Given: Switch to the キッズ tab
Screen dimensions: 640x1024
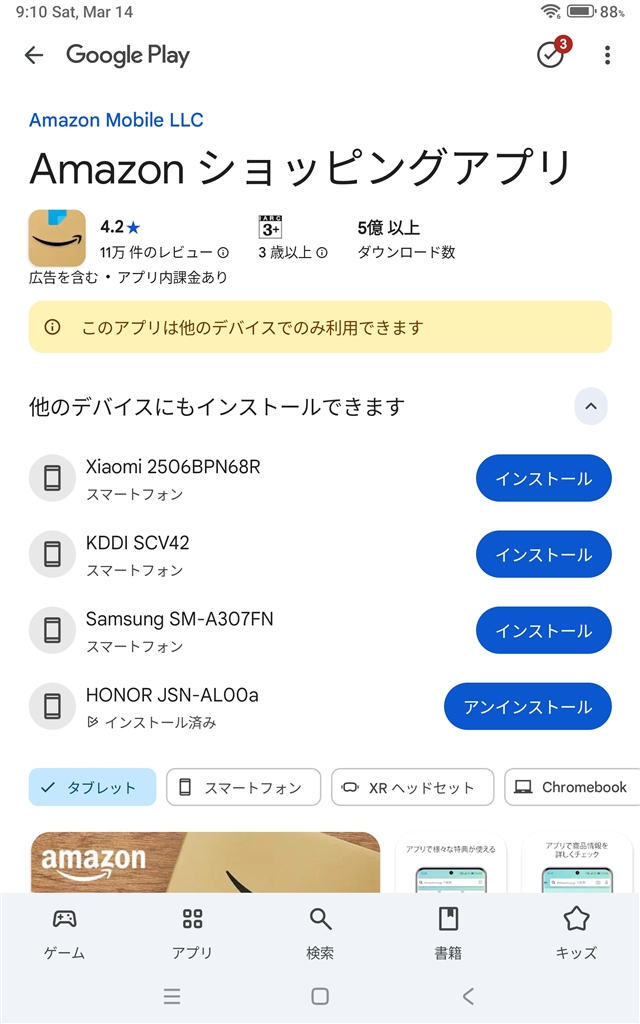Looking at the screenshot, I should pos(576,934).
